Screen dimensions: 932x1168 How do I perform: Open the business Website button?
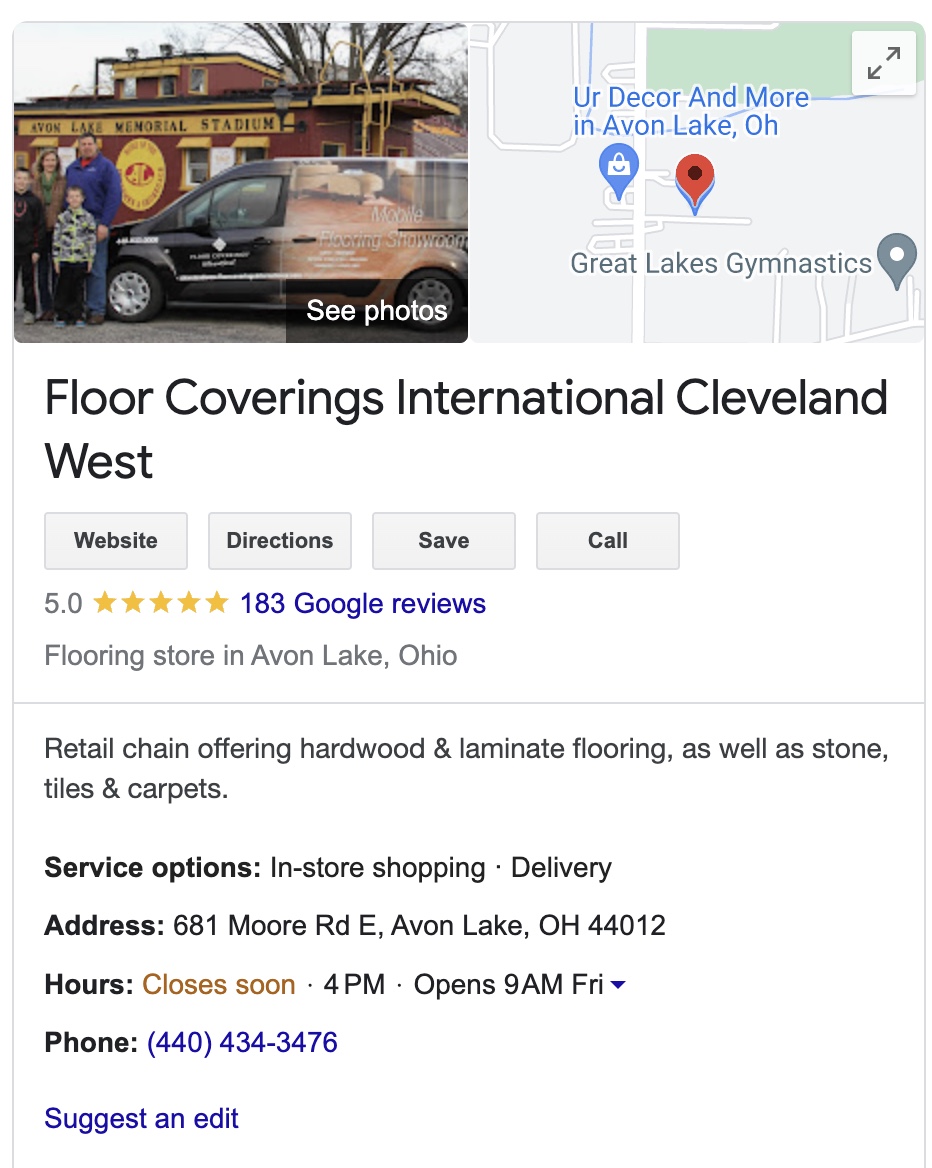[x=116, y=541]
